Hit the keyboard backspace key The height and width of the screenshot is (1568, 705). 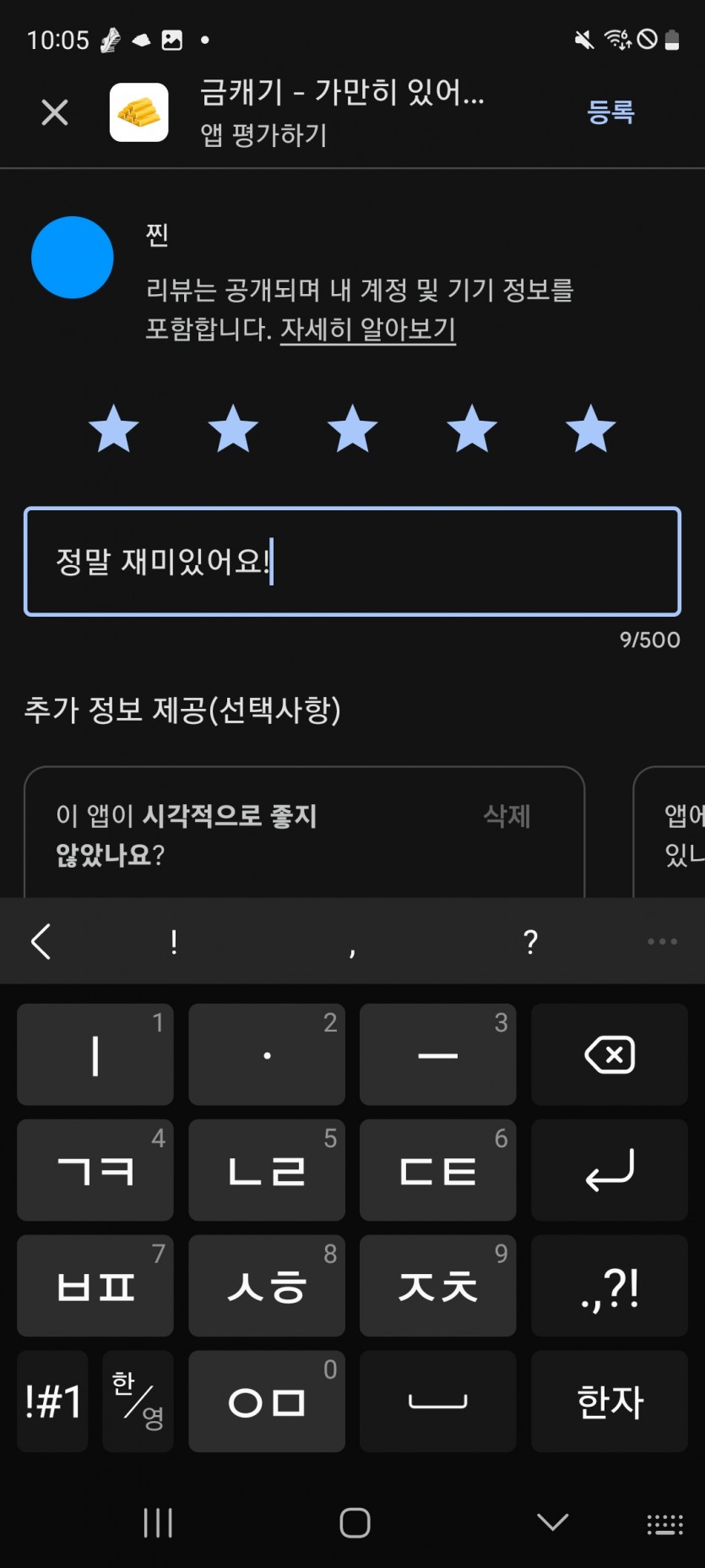[610, 1054]
